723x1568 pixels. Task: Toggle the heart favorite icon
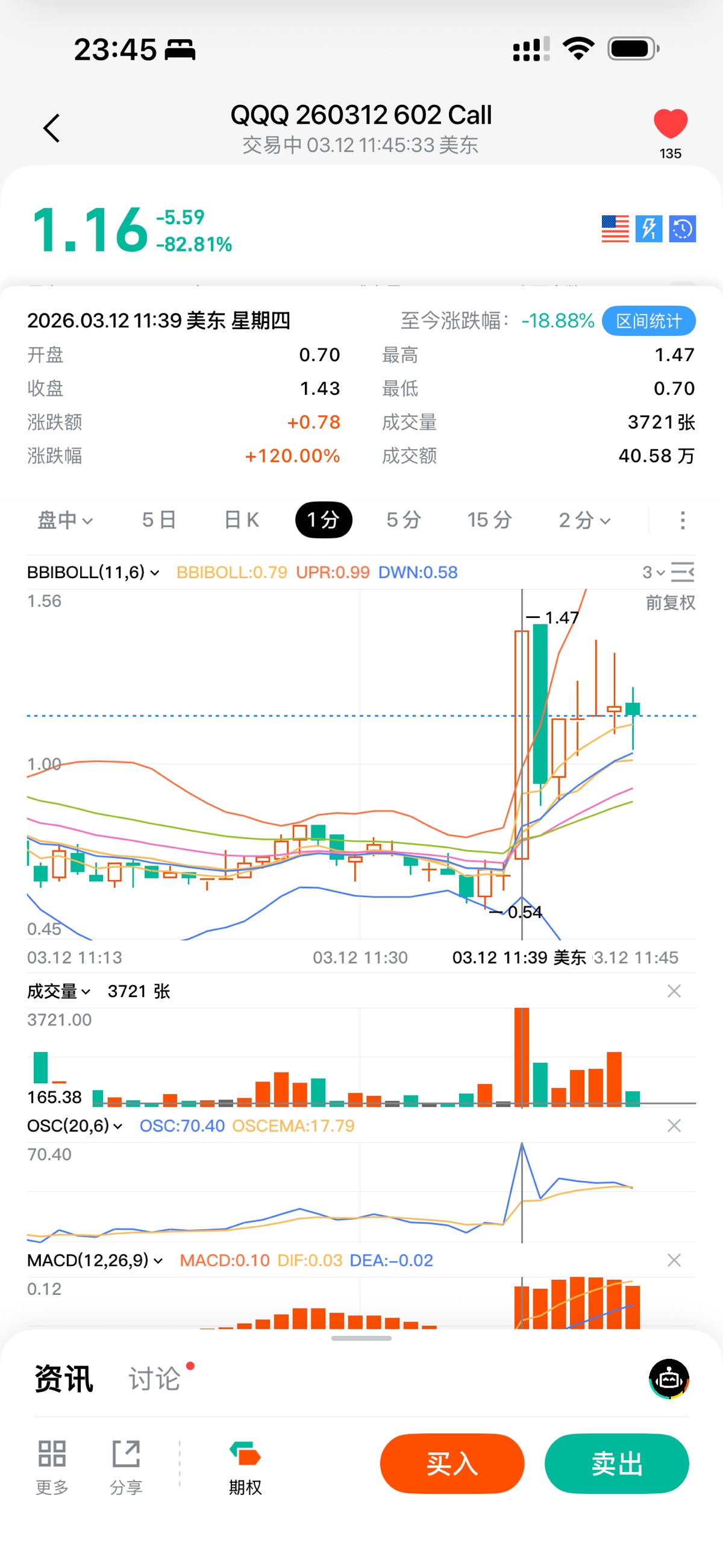(x=670, y=124)
